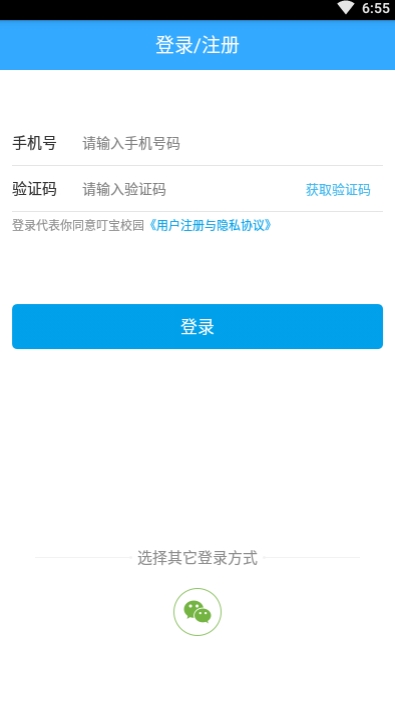Focus the verification code field

(190, 189)
